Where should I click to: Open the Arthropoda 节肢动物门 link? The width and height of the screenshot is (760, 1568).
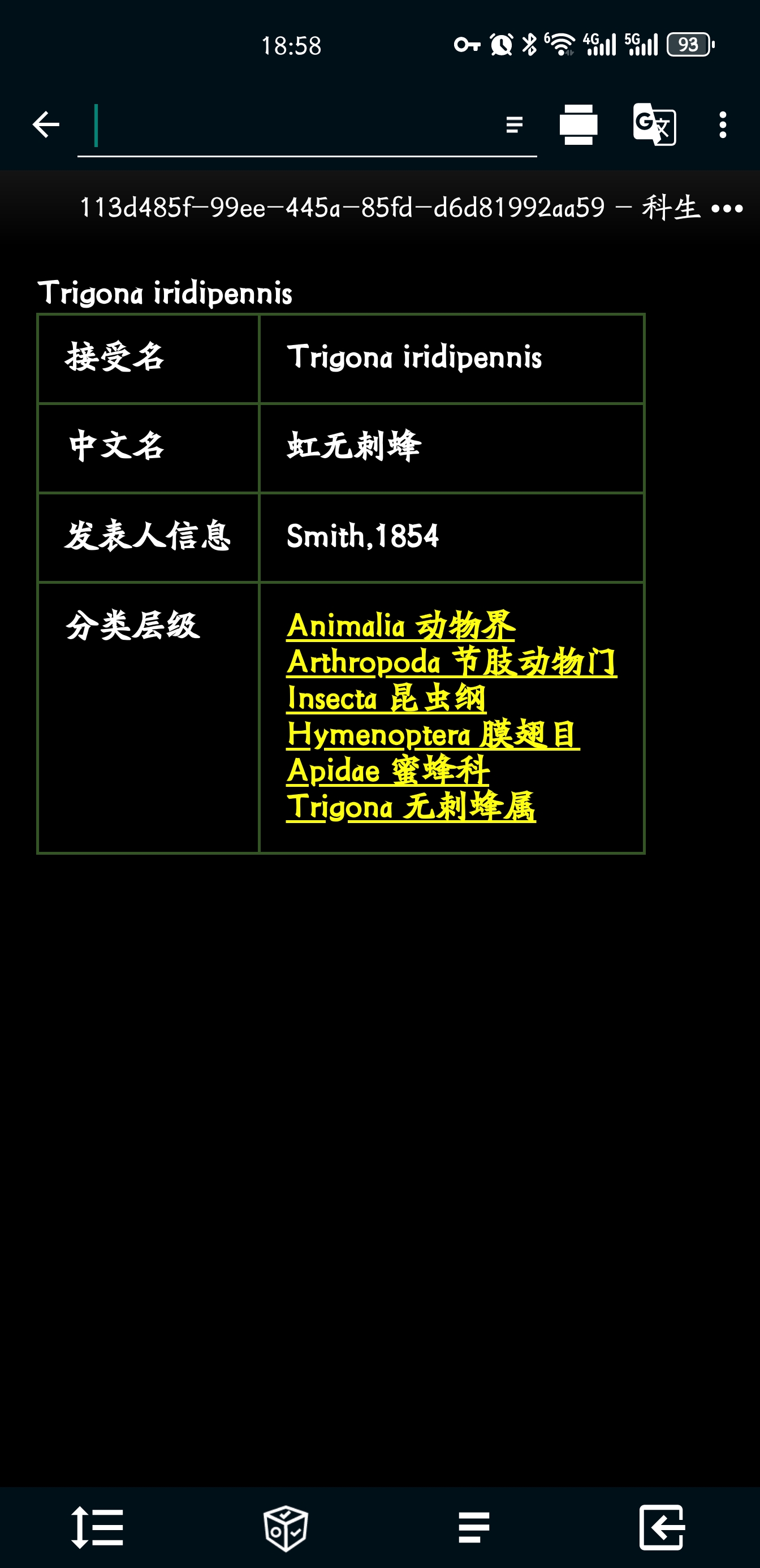point(451,662)
